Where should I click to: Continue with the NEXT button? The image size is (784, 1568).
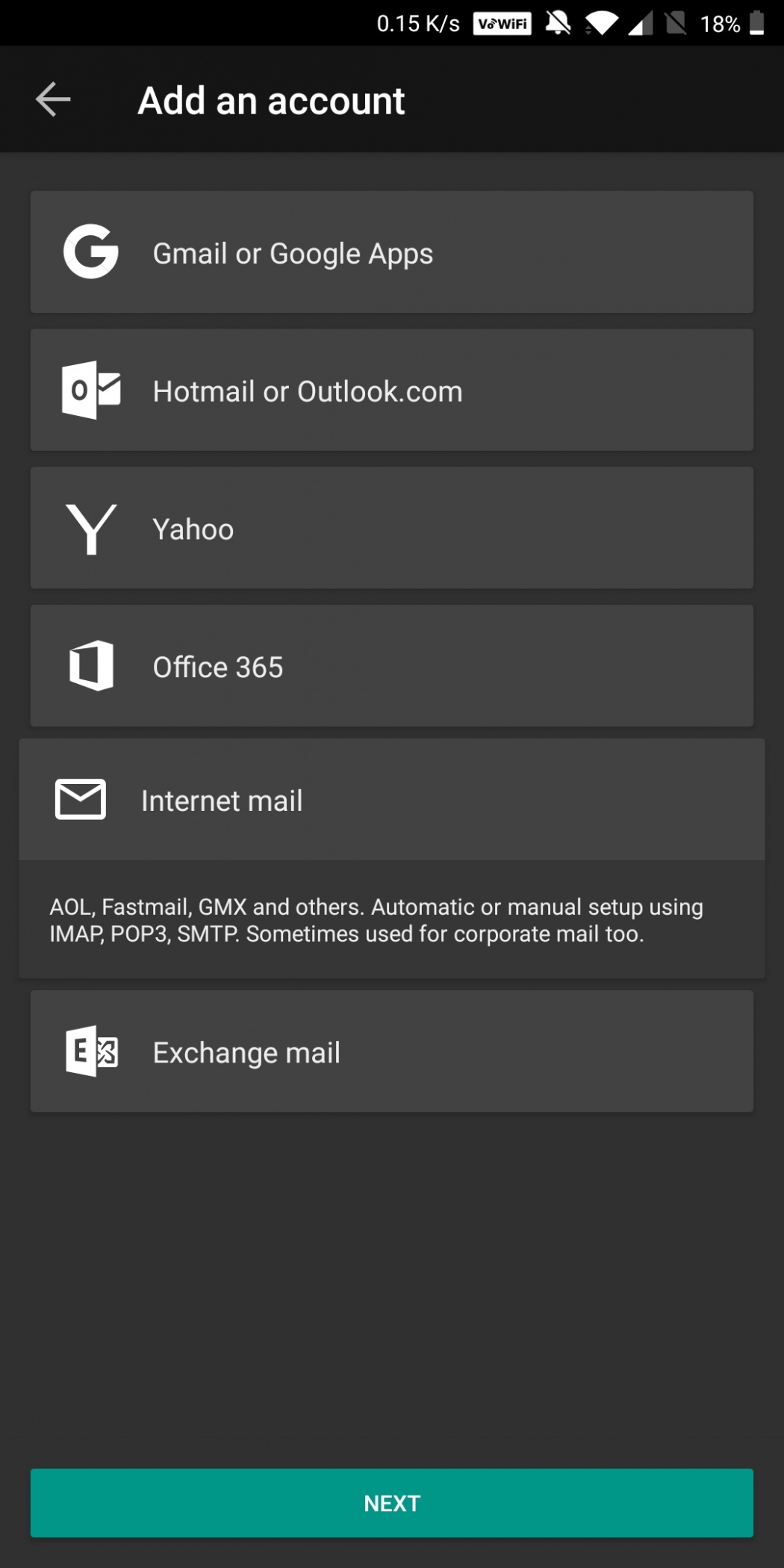pyautogui.click(x=391, y=1502)
